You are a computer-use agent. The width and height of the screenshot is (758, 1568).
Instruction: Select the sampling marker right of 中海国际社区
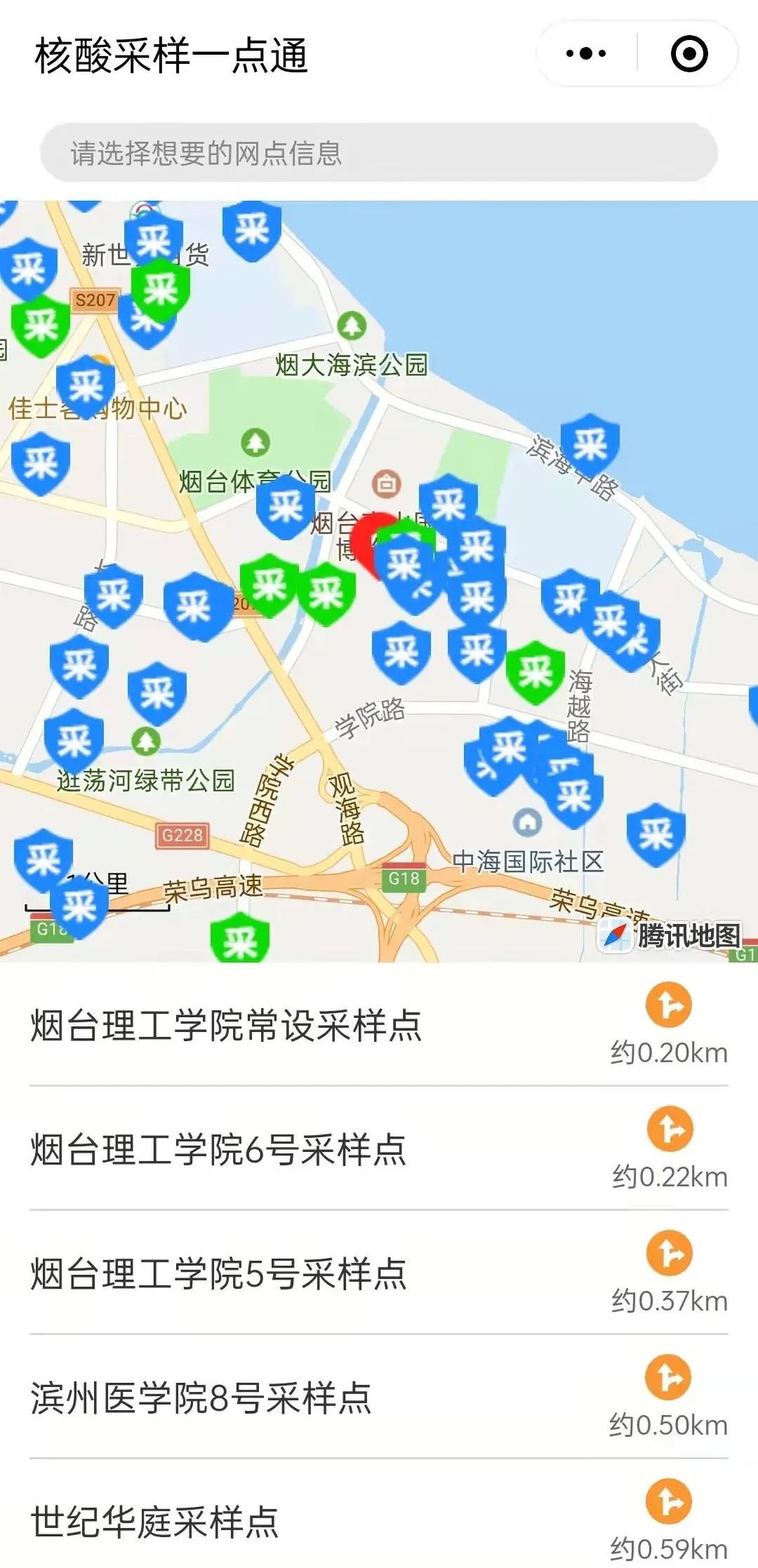(x=656, y=833)
